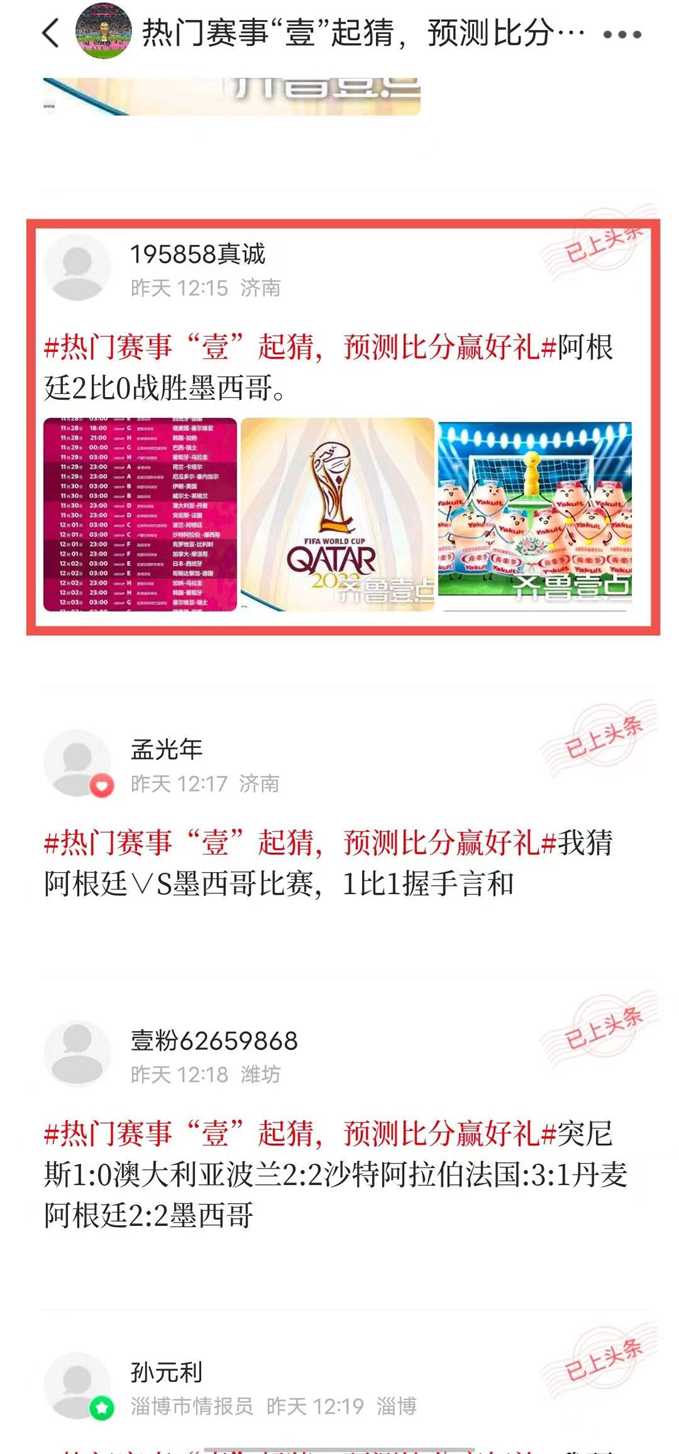Open the Qatar 2022 World Cup image
This screenshot has width=679, height=1454.
(337, 514)
